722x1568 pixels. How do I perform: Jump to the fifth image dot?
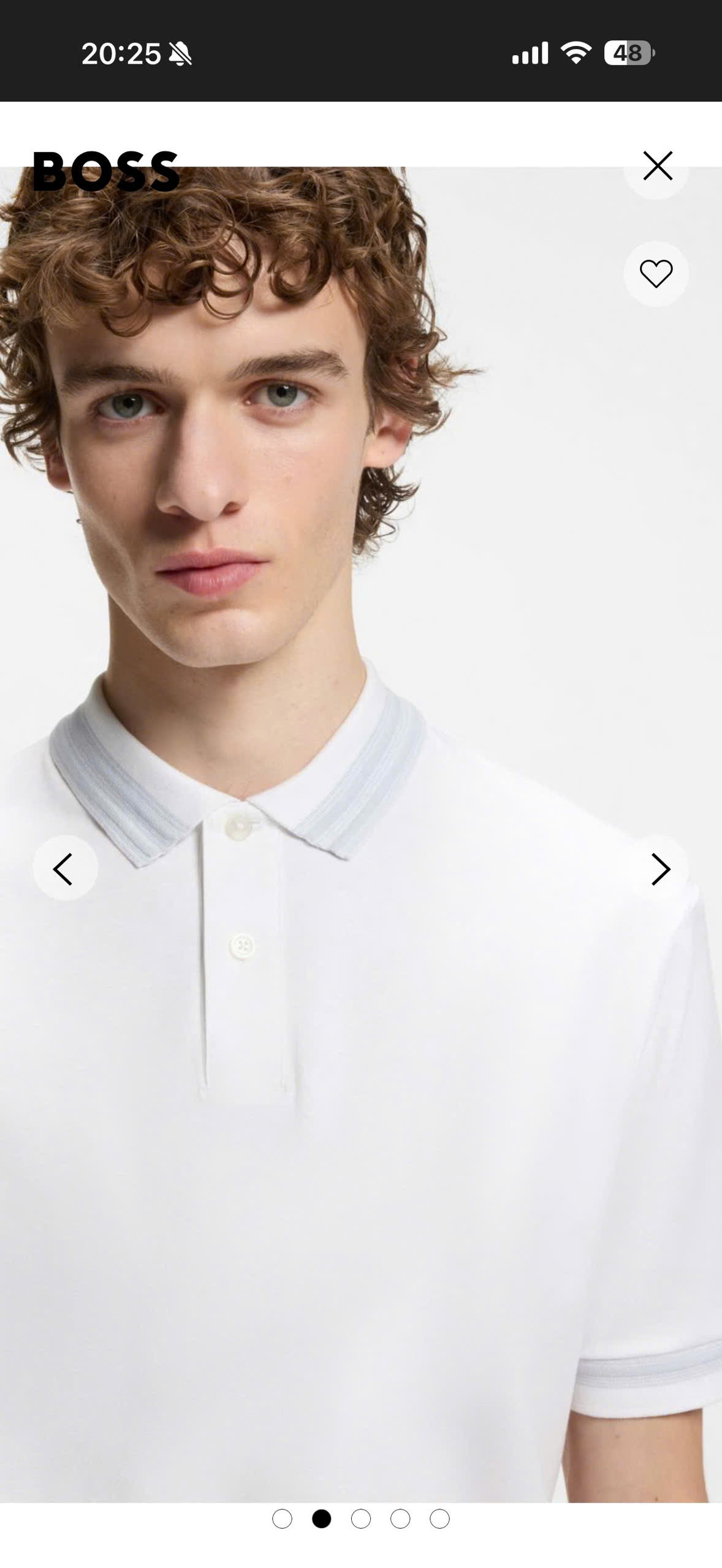click(x=439, y=1518)
